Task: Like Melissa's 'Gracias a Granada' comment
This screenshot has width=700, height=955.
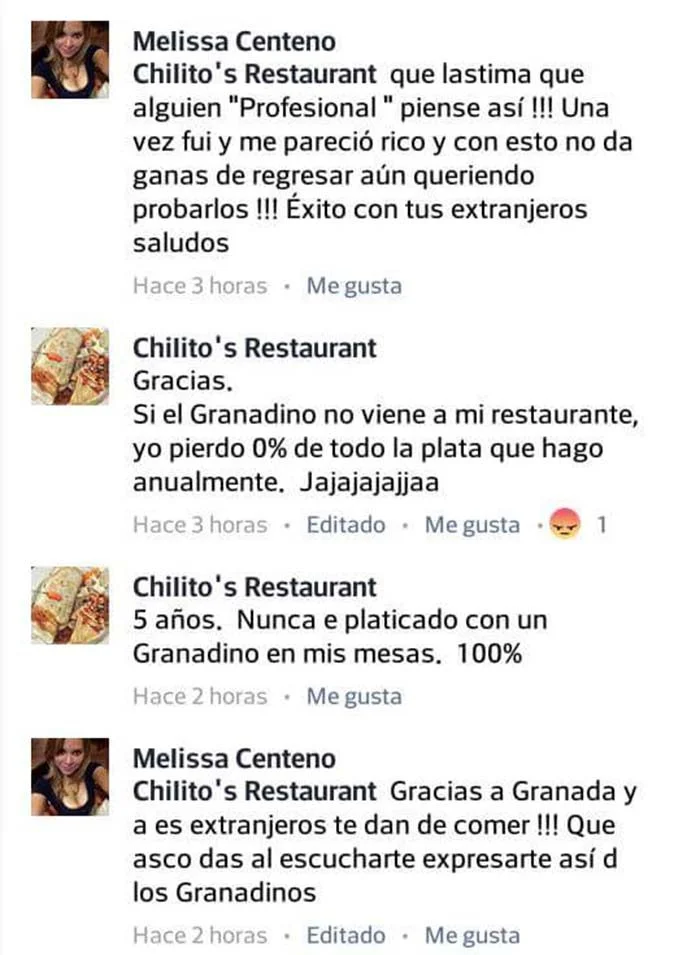Action: coord(472,936)
